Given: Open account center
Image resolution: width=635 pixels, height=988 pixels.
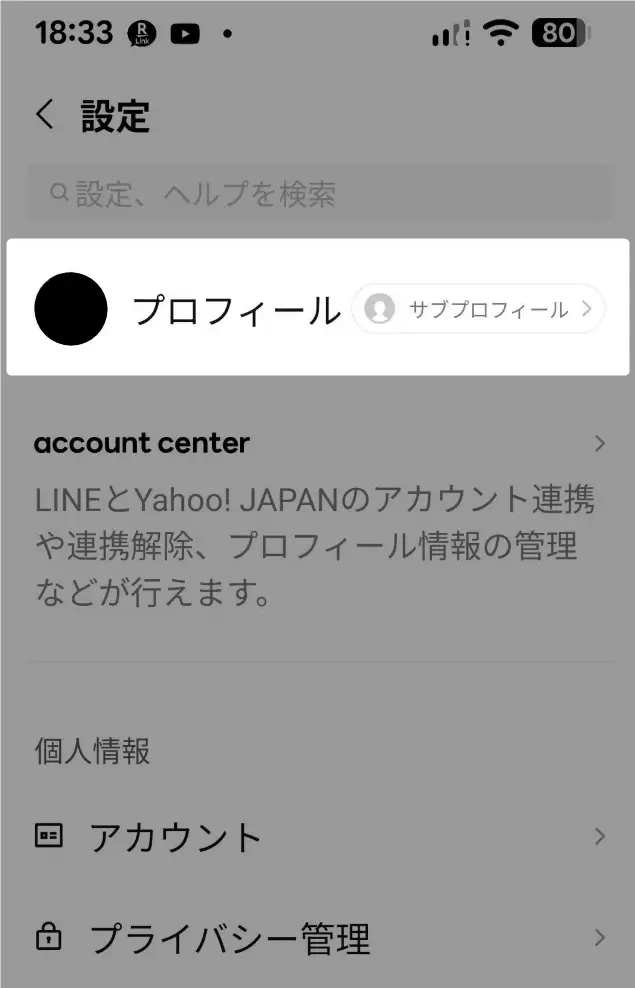Looking at the screenshot, I should click(x=318, y=443).
